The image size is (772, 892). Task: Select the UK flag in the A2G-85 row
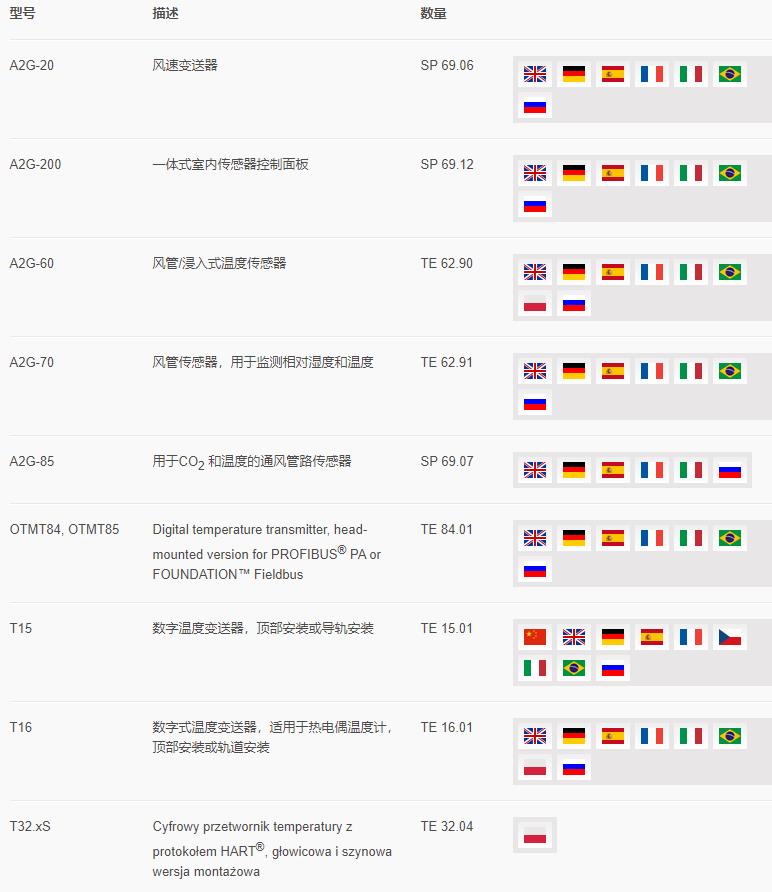click(535, 470)
